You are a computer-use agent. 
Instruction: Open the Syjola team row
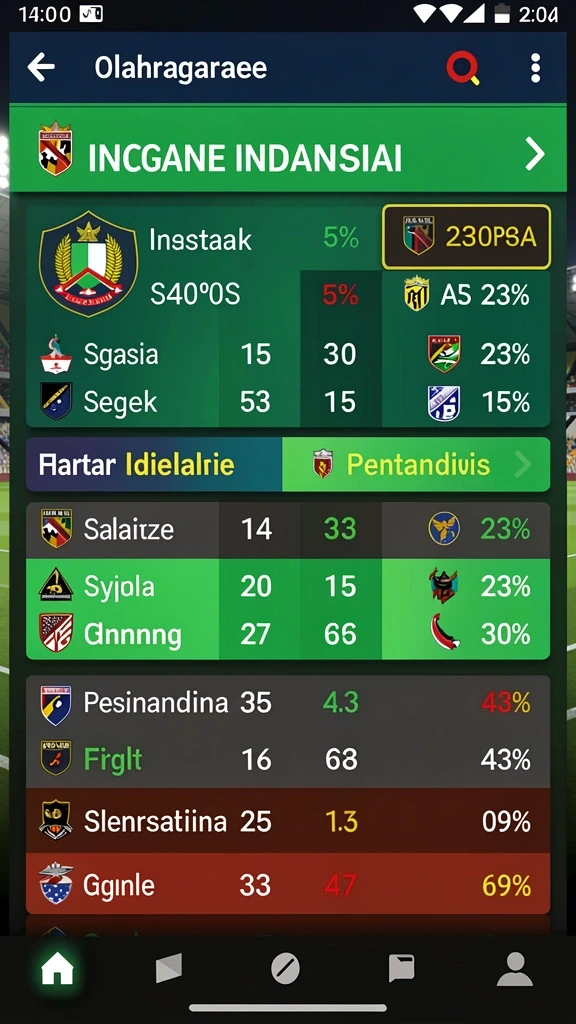point(288,586)
